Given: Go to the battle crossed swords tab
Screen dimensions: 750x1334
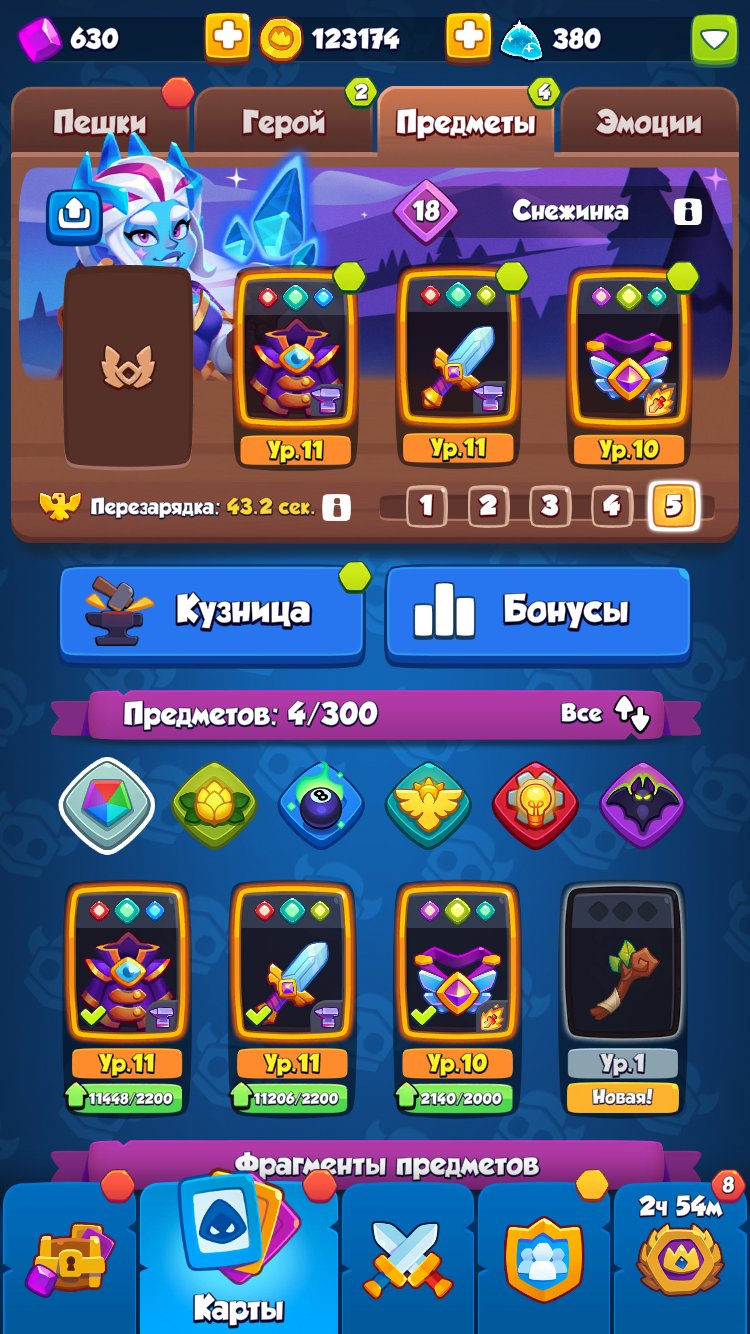Looking at the screenshot, I should point(407,1260).
